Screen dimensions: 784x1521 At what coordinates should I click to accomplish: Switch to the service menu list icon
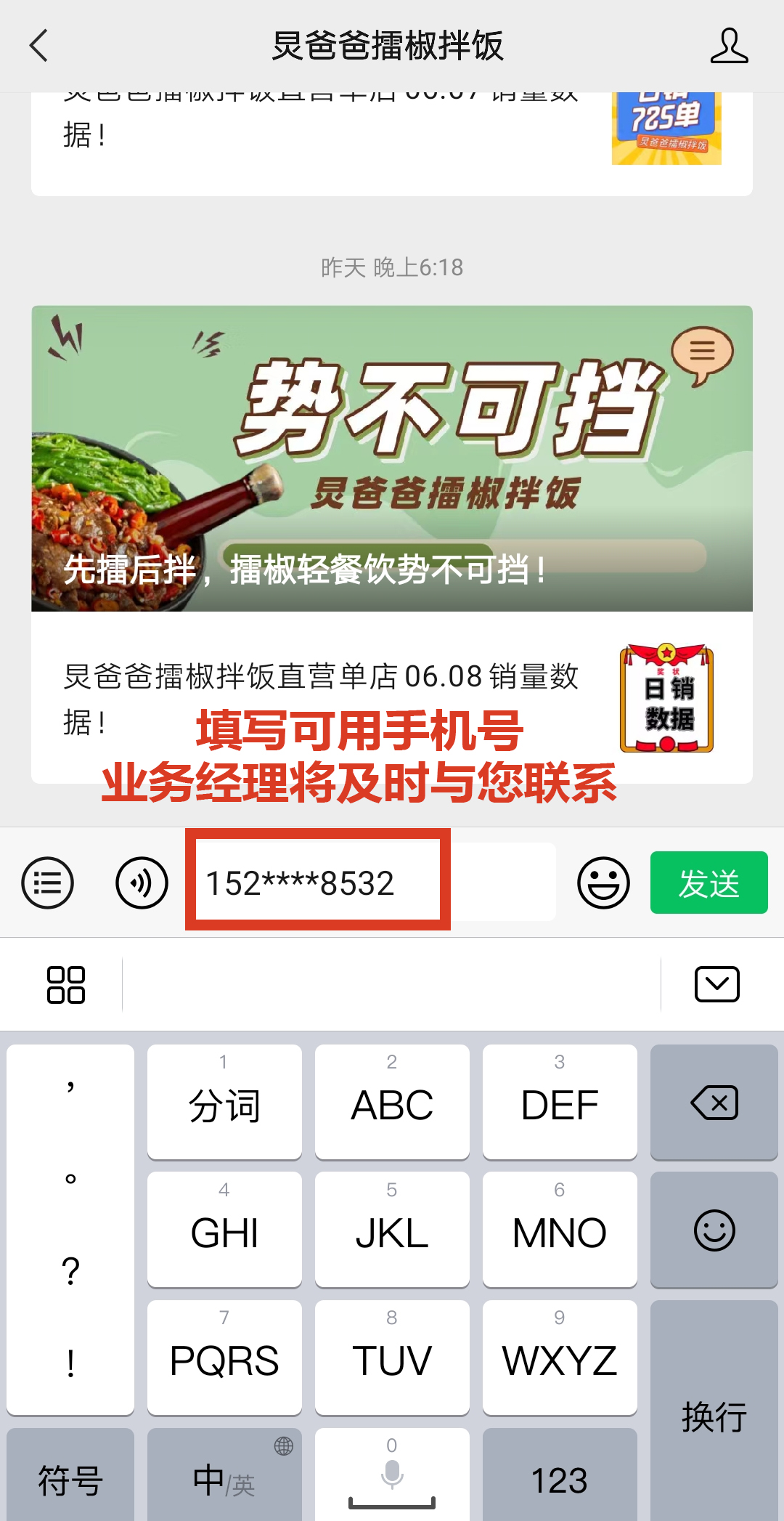(x=48, y=883)
